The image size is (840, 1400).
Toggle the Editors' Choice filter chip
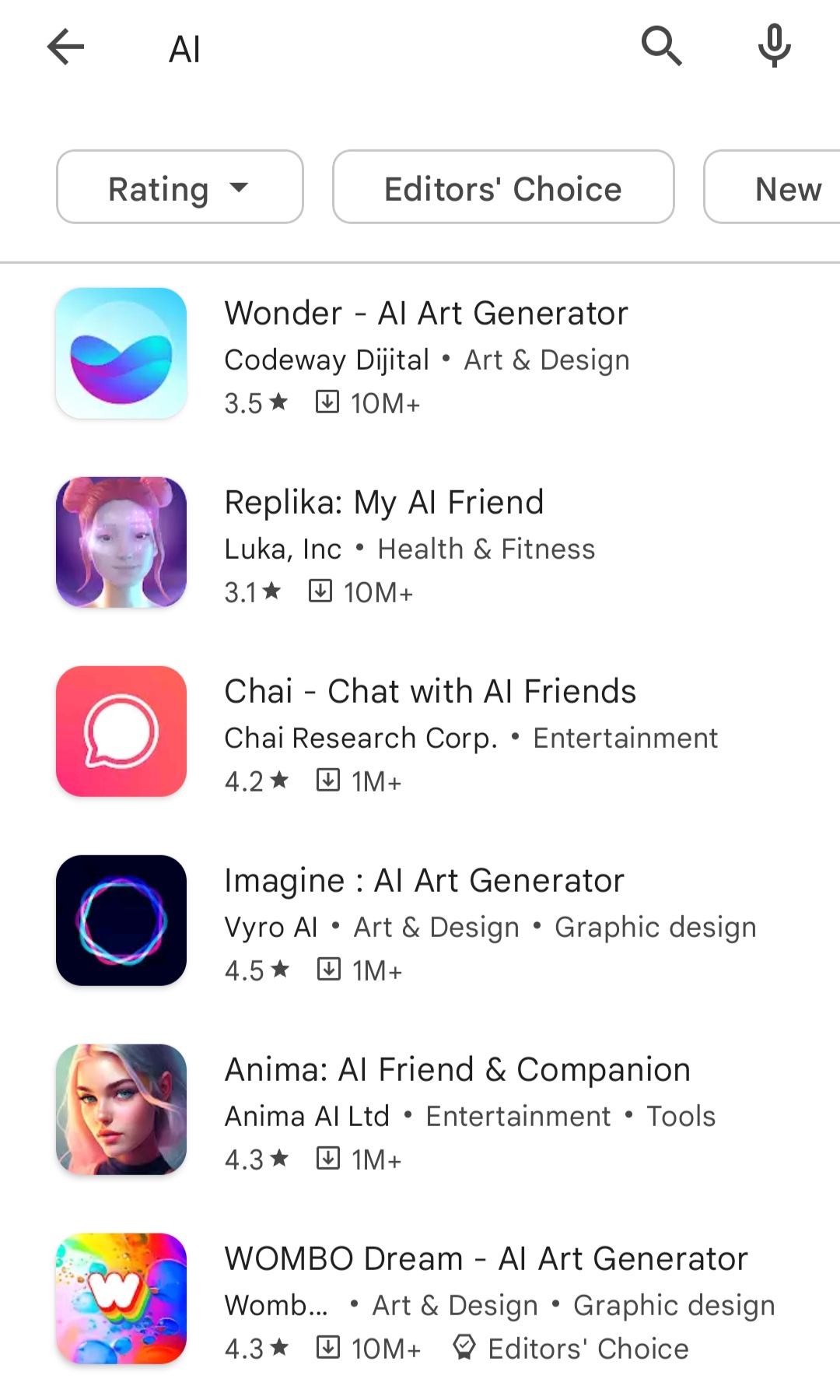click(x=502, y=187)
